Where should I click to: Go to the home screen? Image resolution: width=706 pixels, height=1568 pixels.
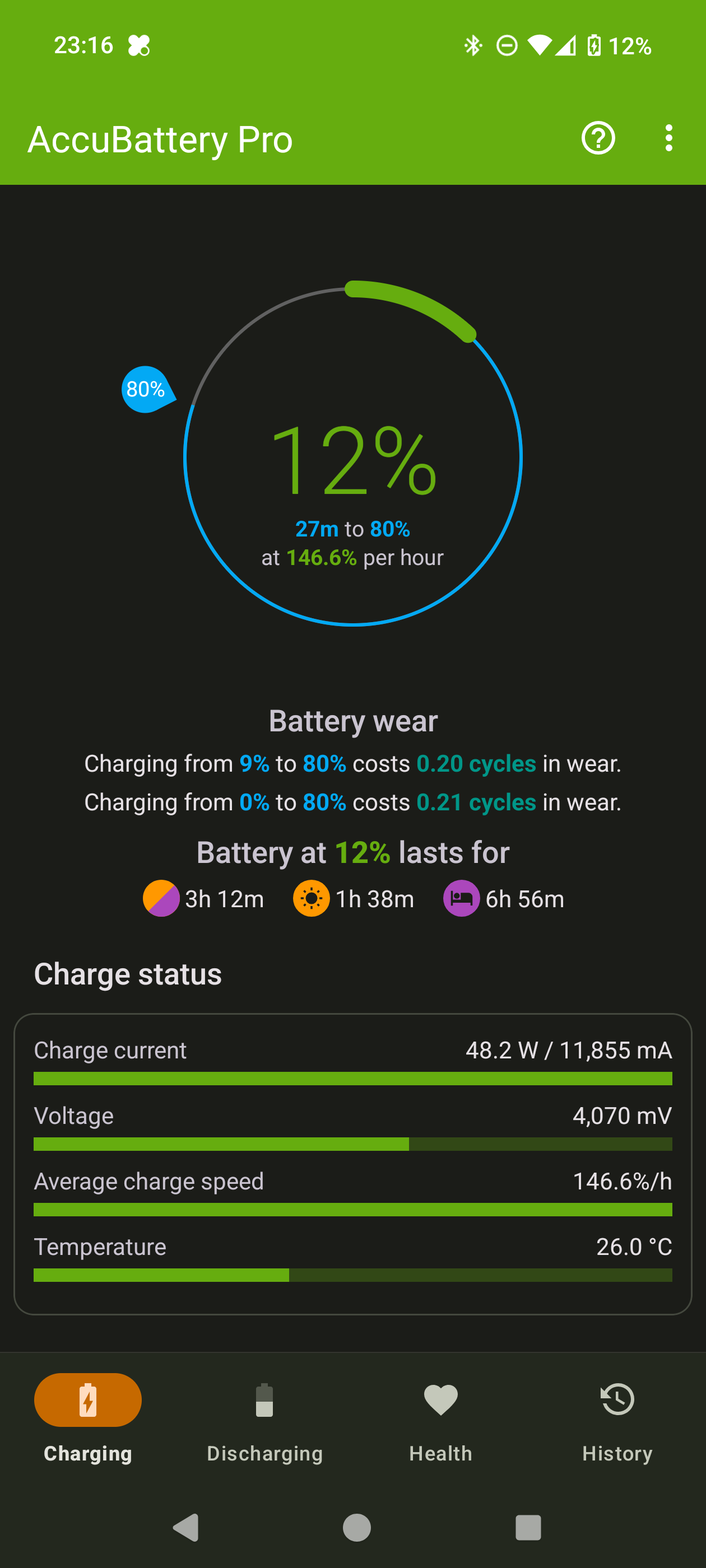click(x=356, y=1527)
